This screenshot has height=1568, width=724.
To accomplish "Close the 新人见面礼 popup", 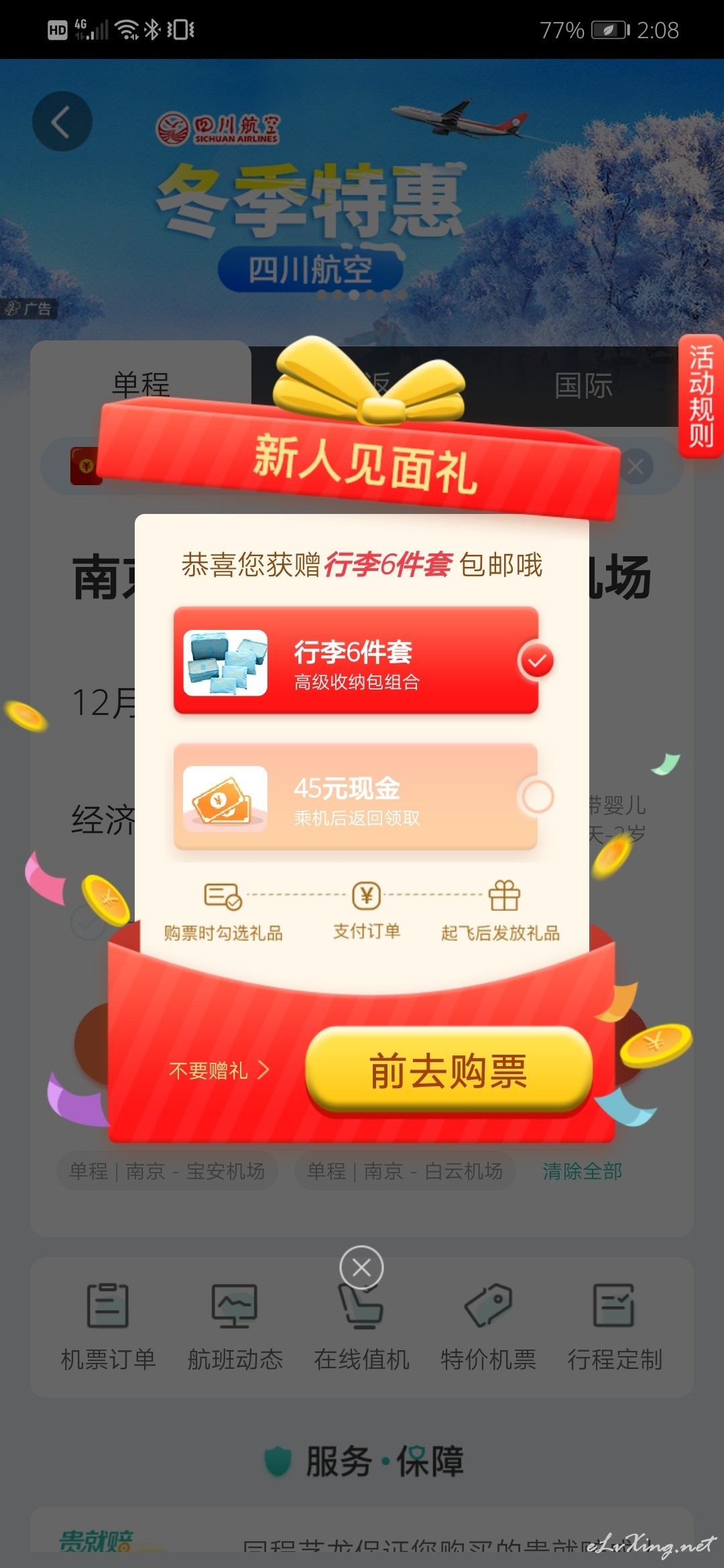I will [361, 1267].
